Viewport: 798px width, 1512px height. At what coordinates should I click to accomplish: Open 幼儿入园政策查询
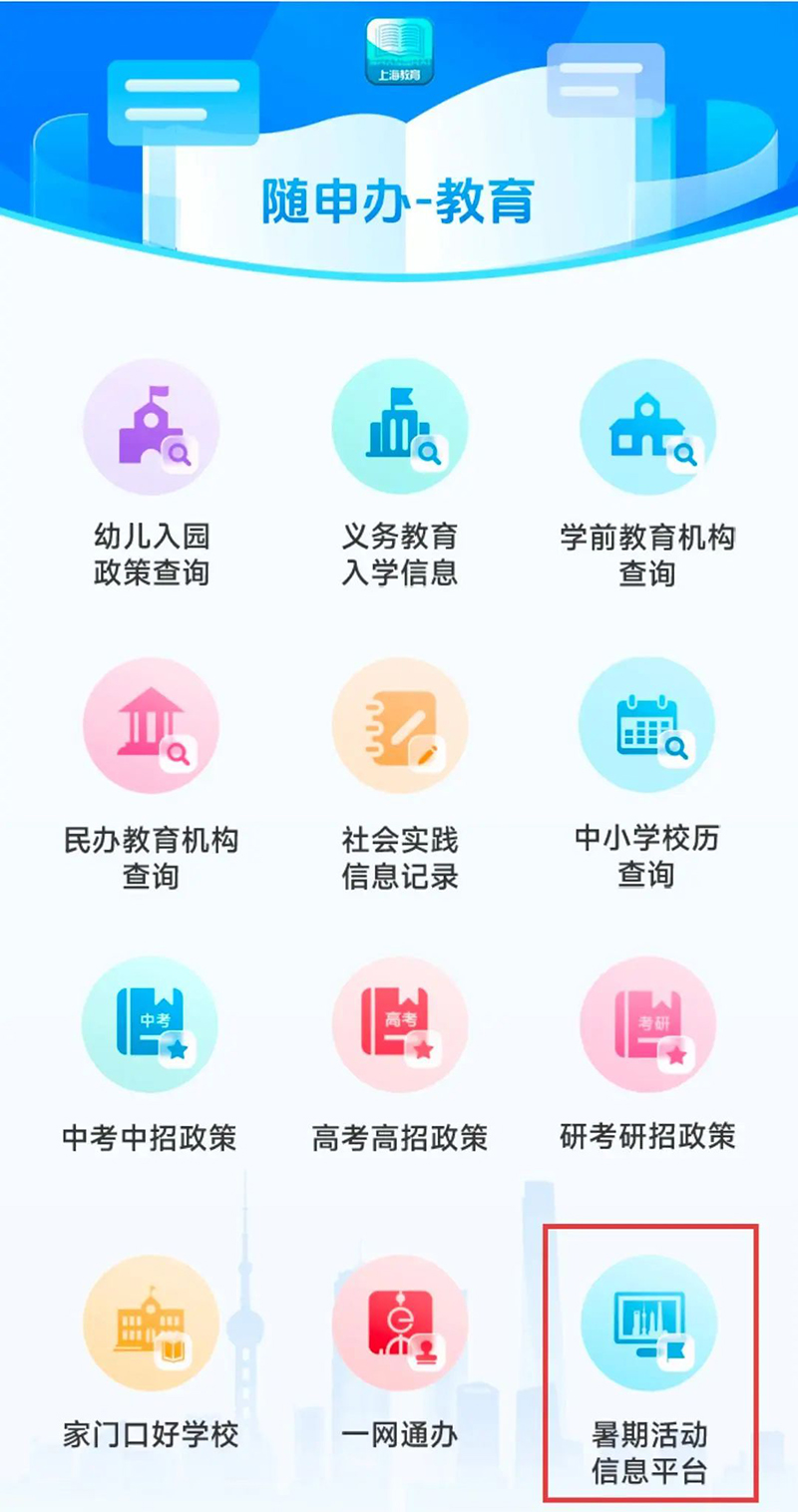pyautogui.click(x=151, y=429)
